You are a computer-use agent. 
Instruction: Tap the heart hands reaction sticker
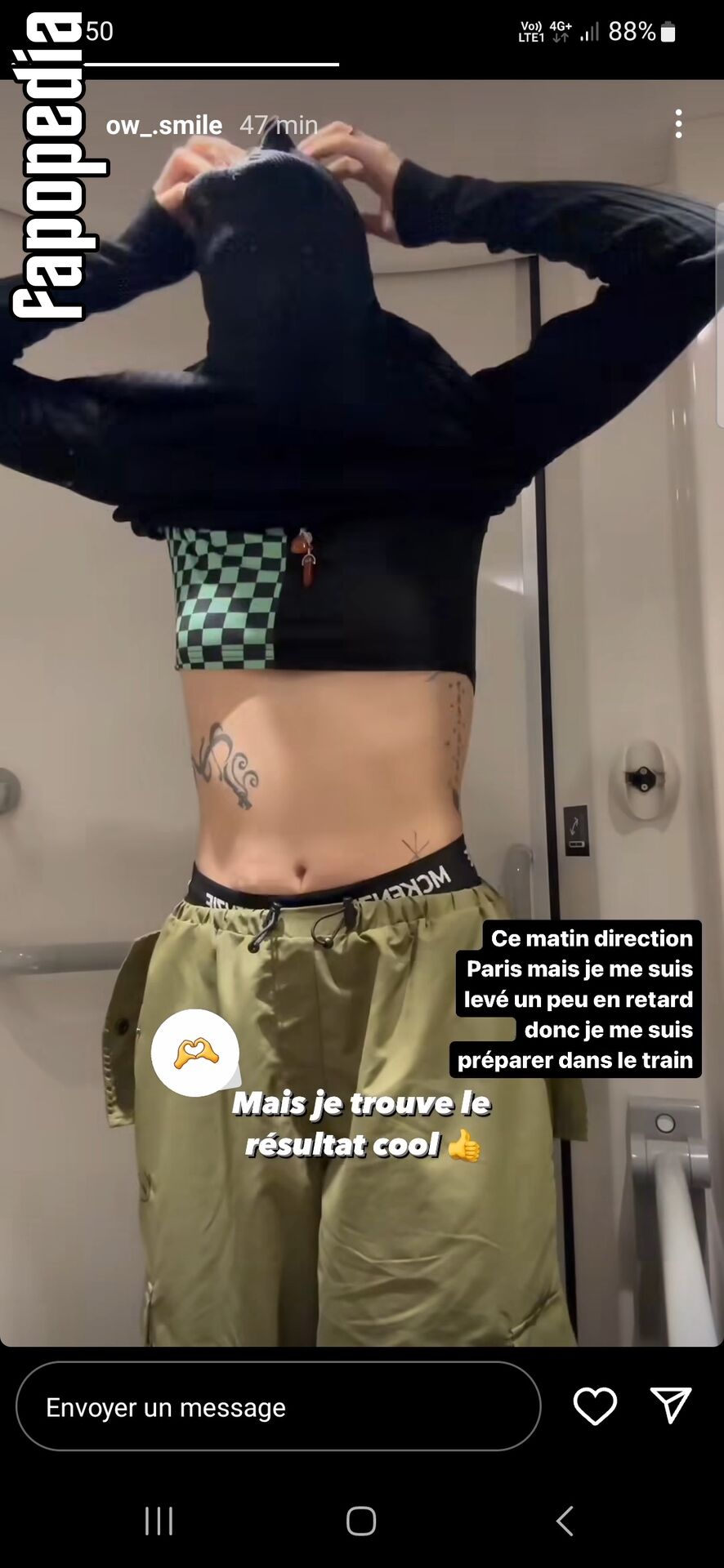195,1053
